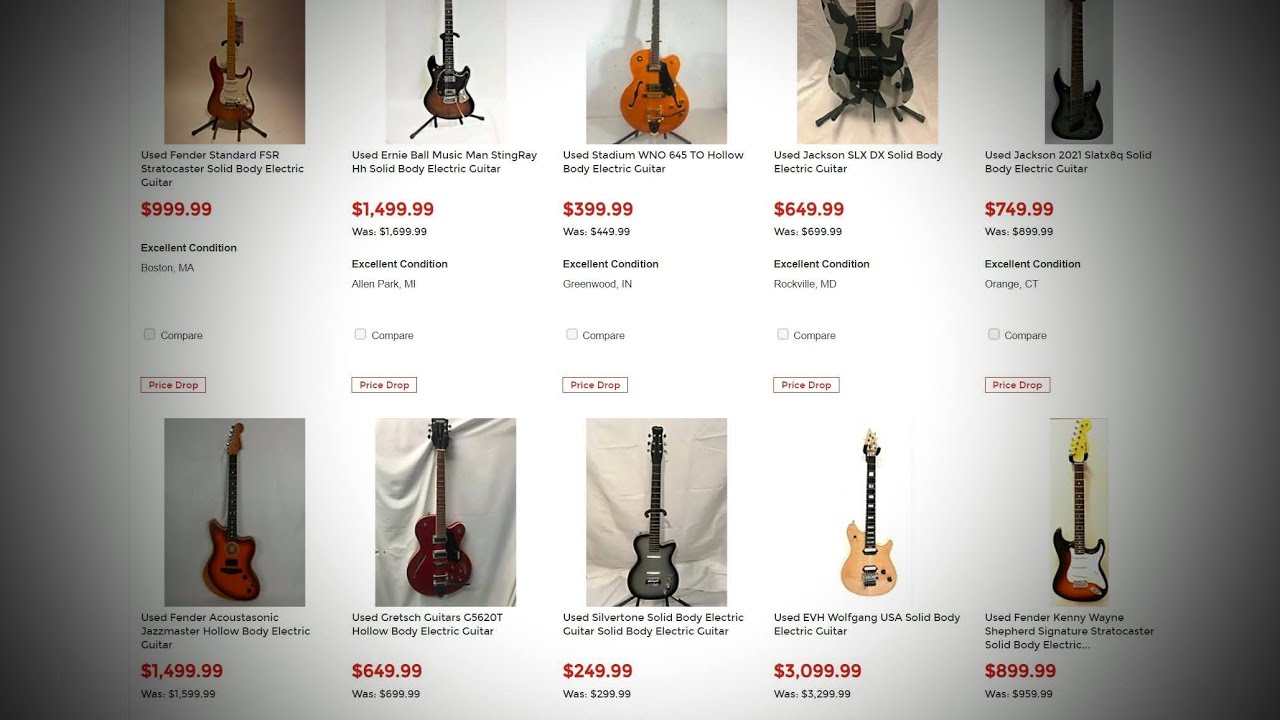Screen dimensions: 1280x720
Task: Tick Compare under the Stadium WNO 645
Action: [572, 335]
